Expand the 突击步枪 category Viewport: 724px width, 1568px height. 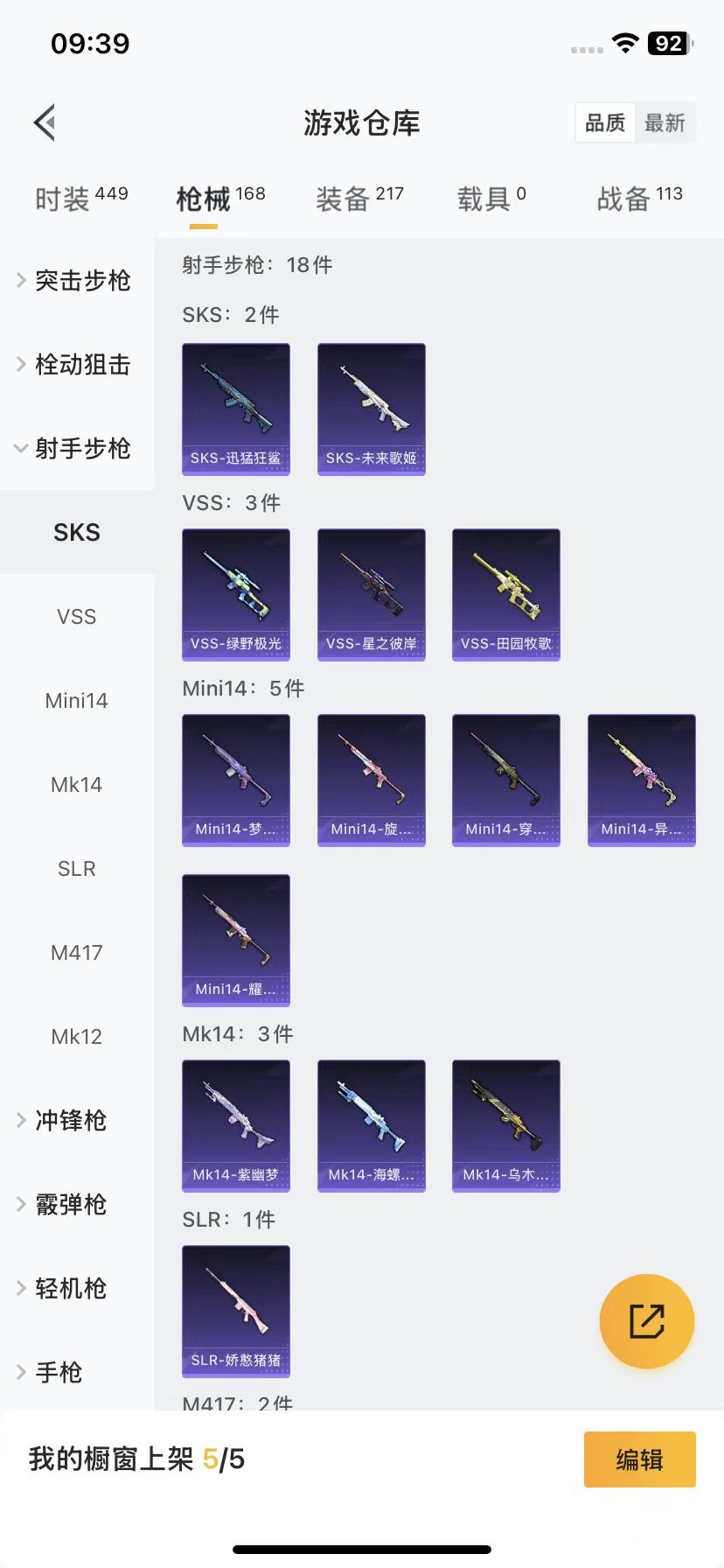pos(76,280)
